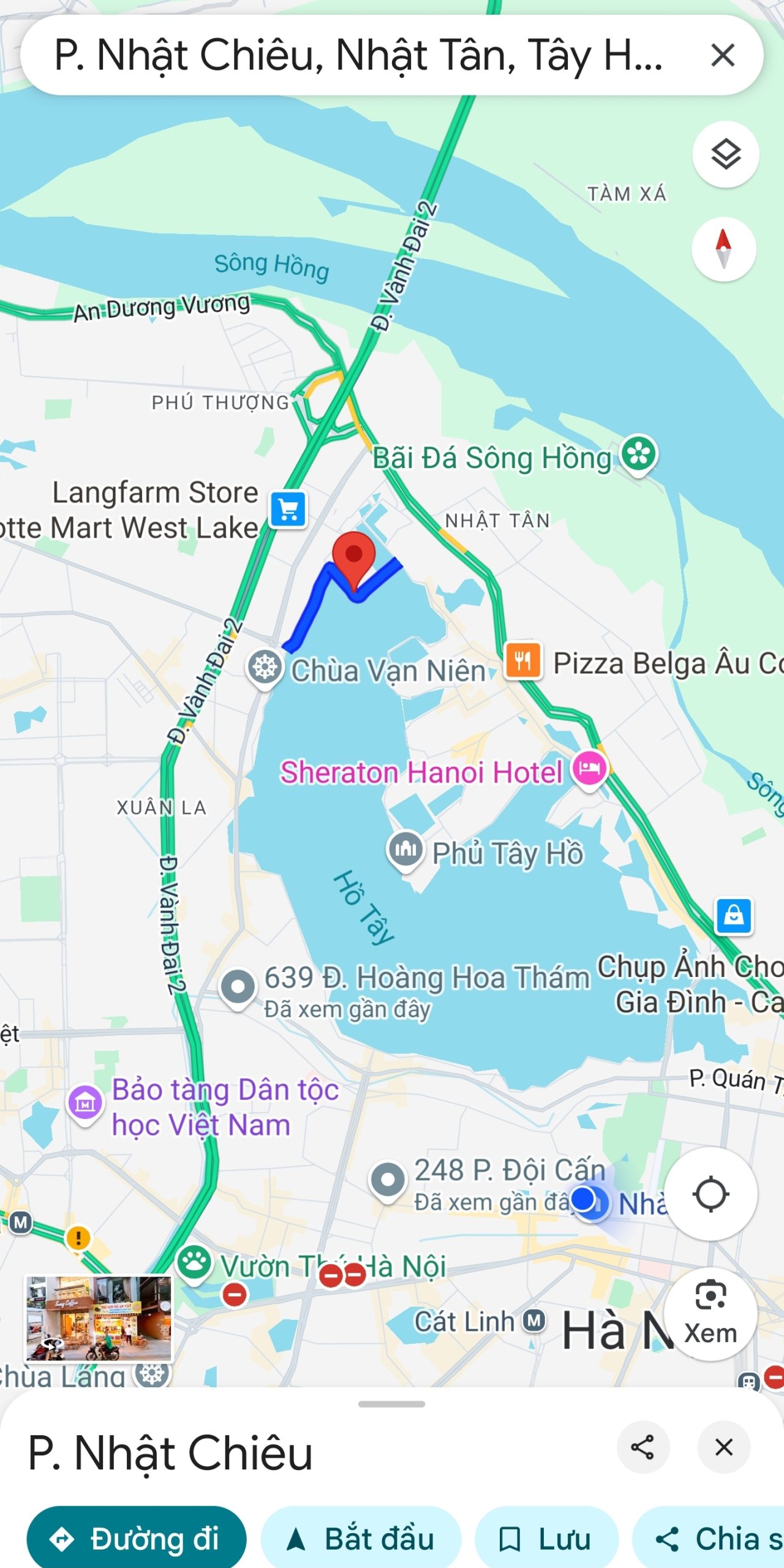Select Phủ Tây Hồ landmark pin
This screenshot has width=784, height=1568.
click(x=405, y=850)
